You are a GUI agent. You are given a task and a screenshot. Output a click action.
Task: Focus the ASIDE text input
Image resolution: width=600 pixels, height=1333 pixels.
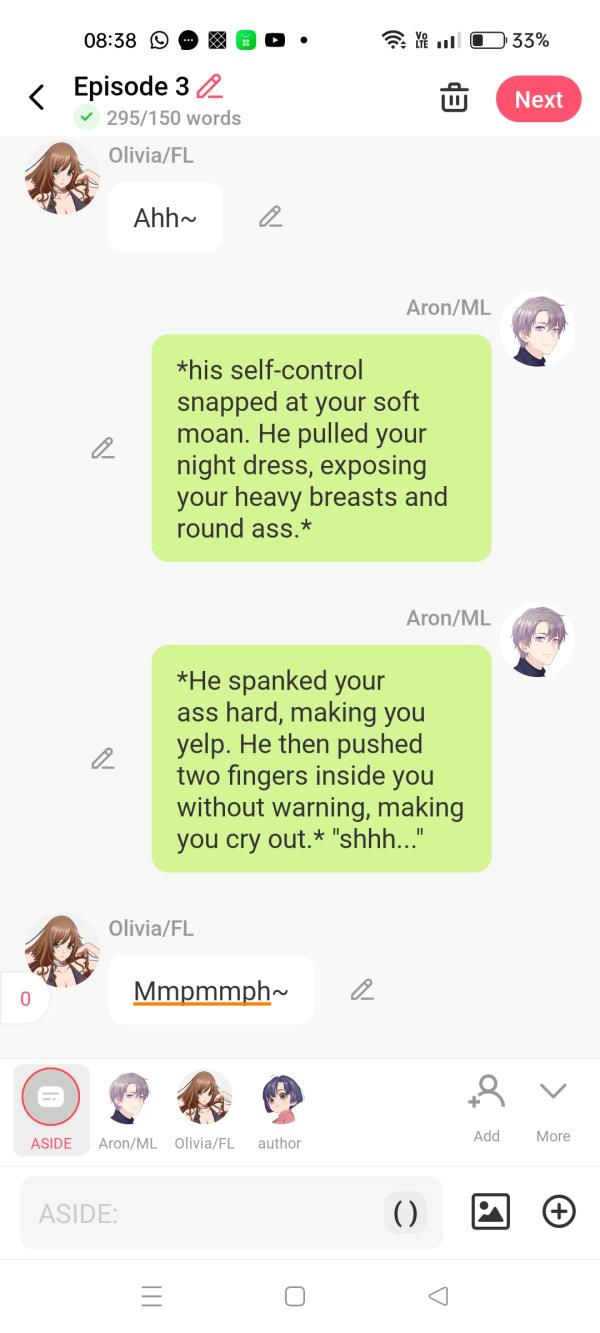(x=200, y=1213)
